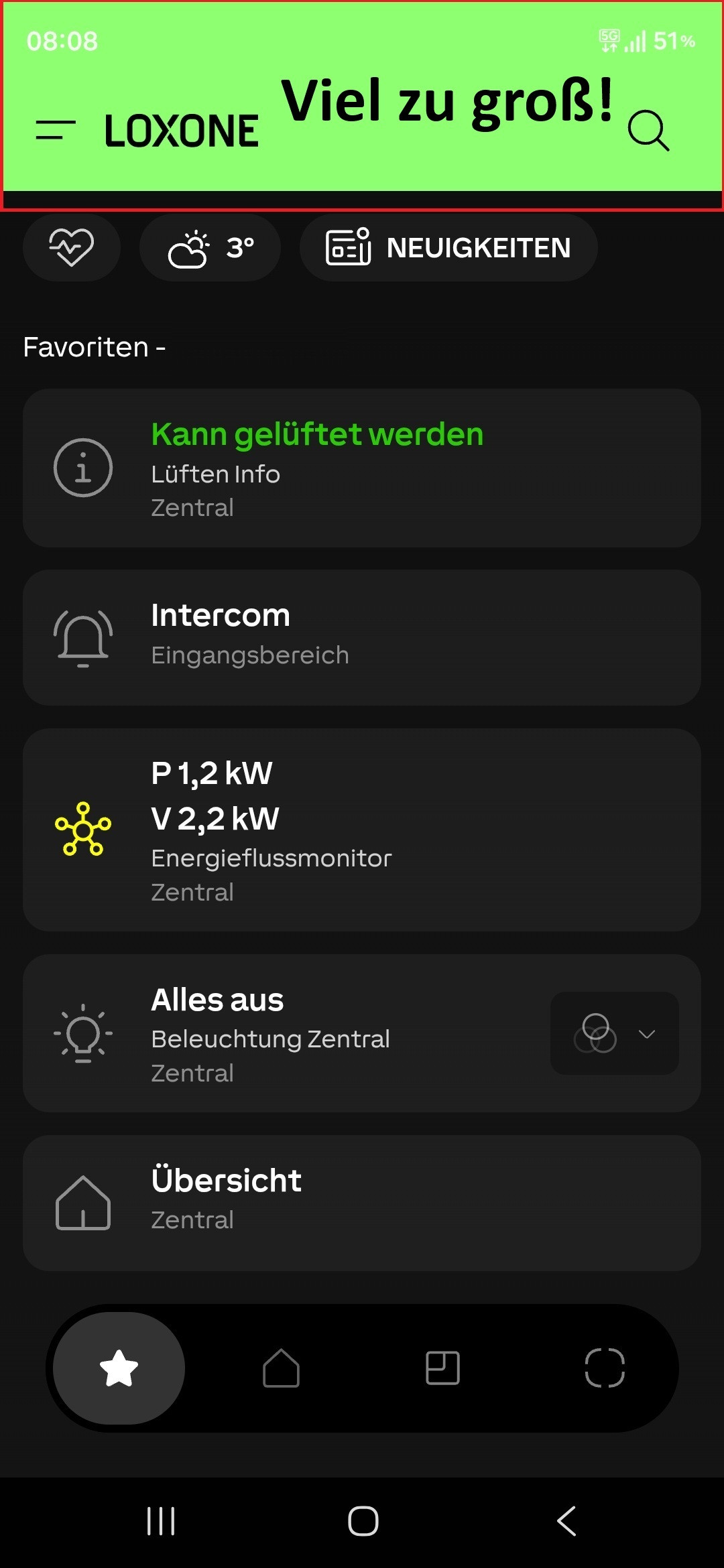Viewport: 724px width, 1568px height.
Task: Open the search magnifier icon
Action: (x=648, y=131)
